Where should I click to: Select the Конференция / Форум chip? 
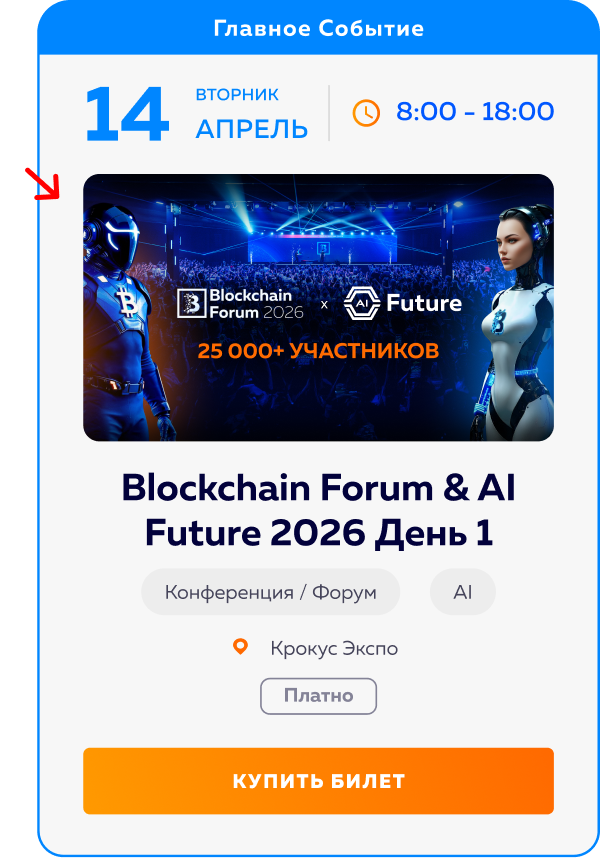pyautogui.click(x=270, y=592)
